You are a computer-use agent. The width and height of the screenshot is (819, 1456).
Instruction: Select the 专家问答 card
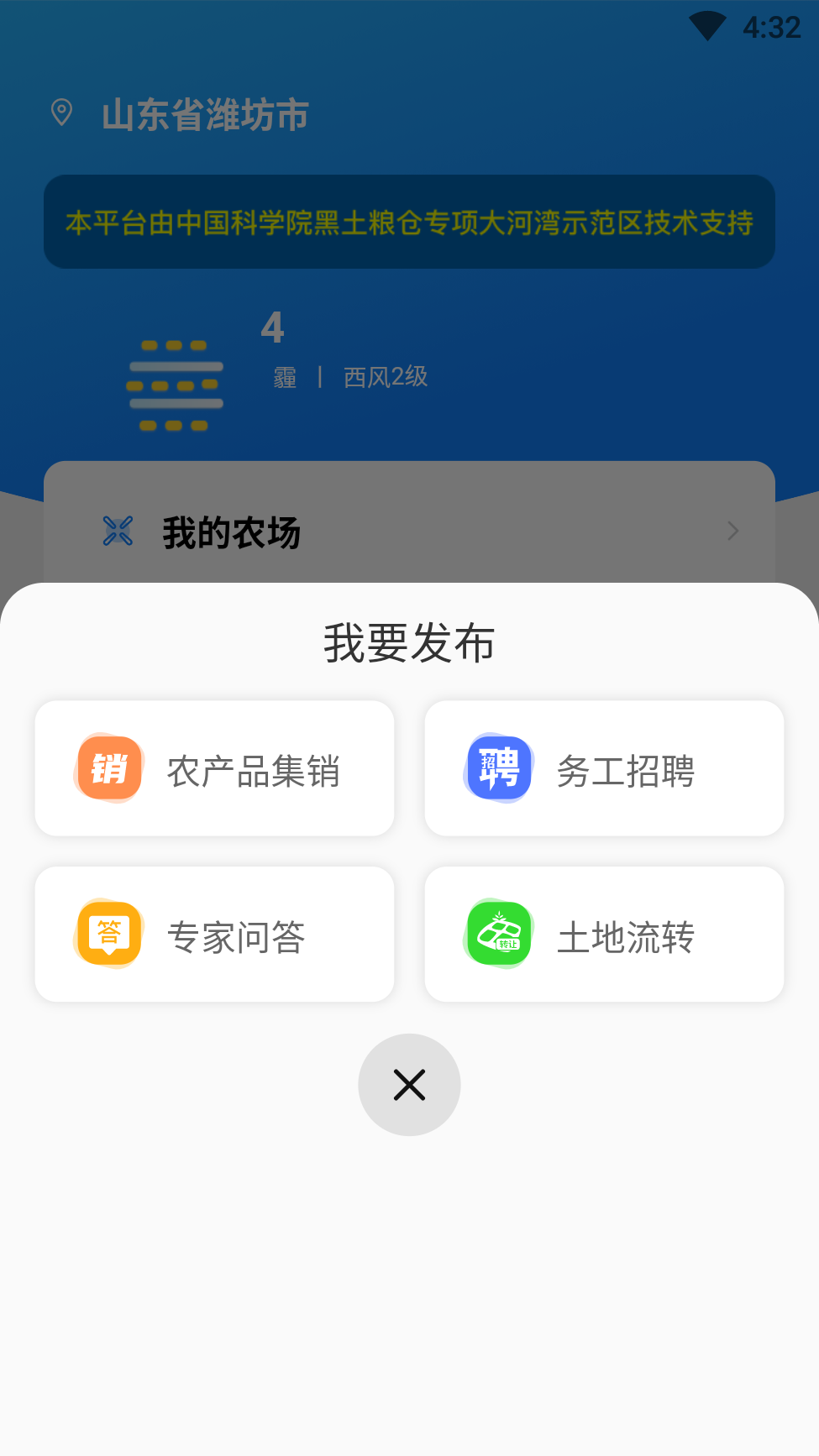pos(214,933)
